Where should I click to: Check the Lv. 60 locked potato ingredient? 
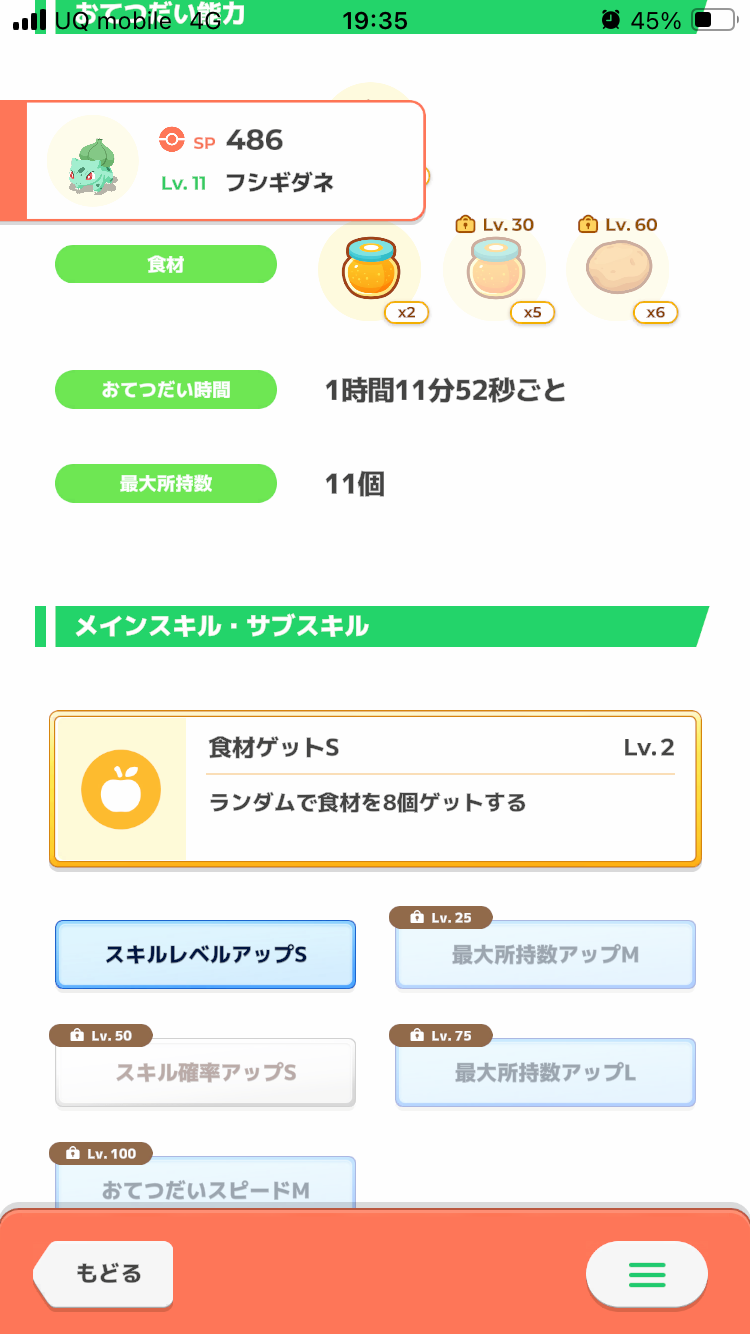point(618,270)
